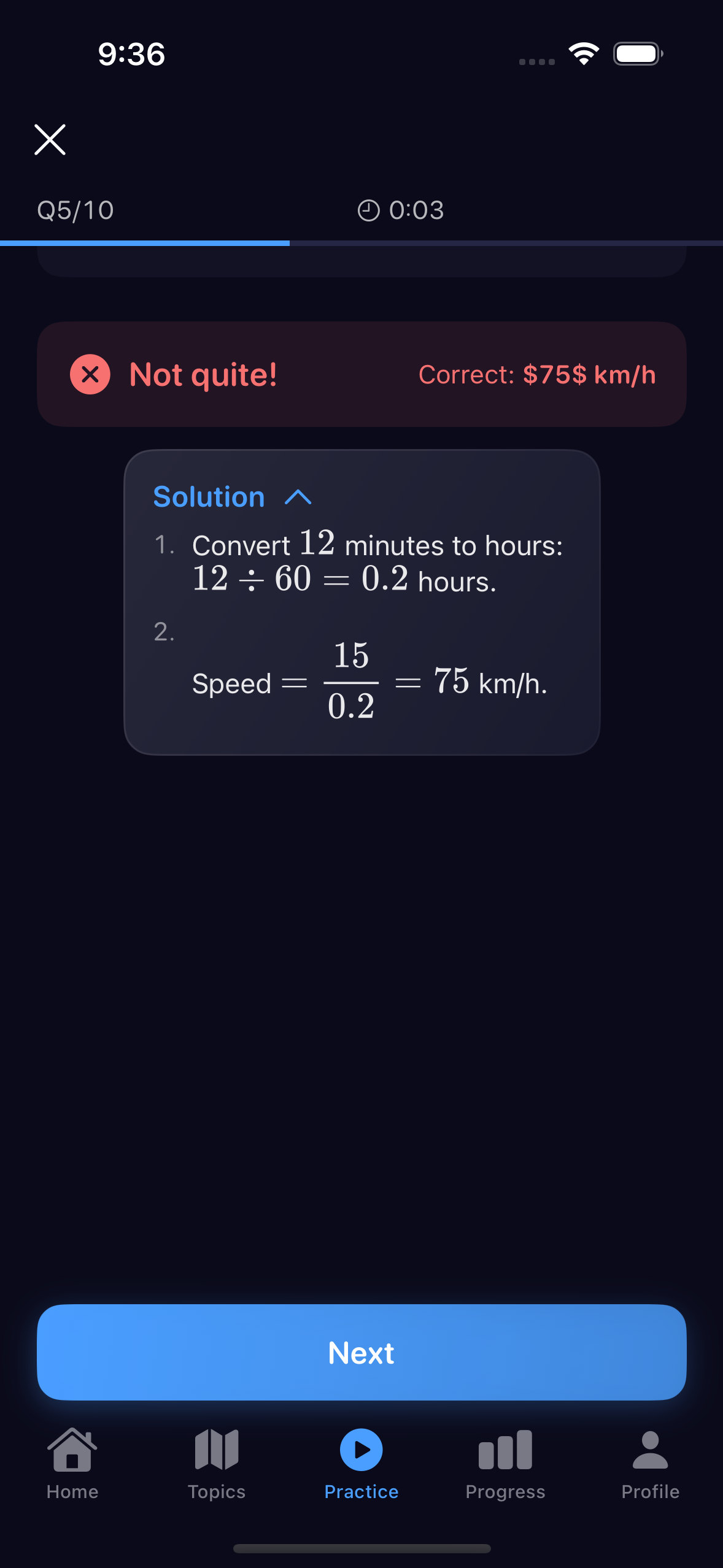Switch to the Home tab
Image resolution: width=723 pixels, height=1568 pixels.
pos(72,1464)
